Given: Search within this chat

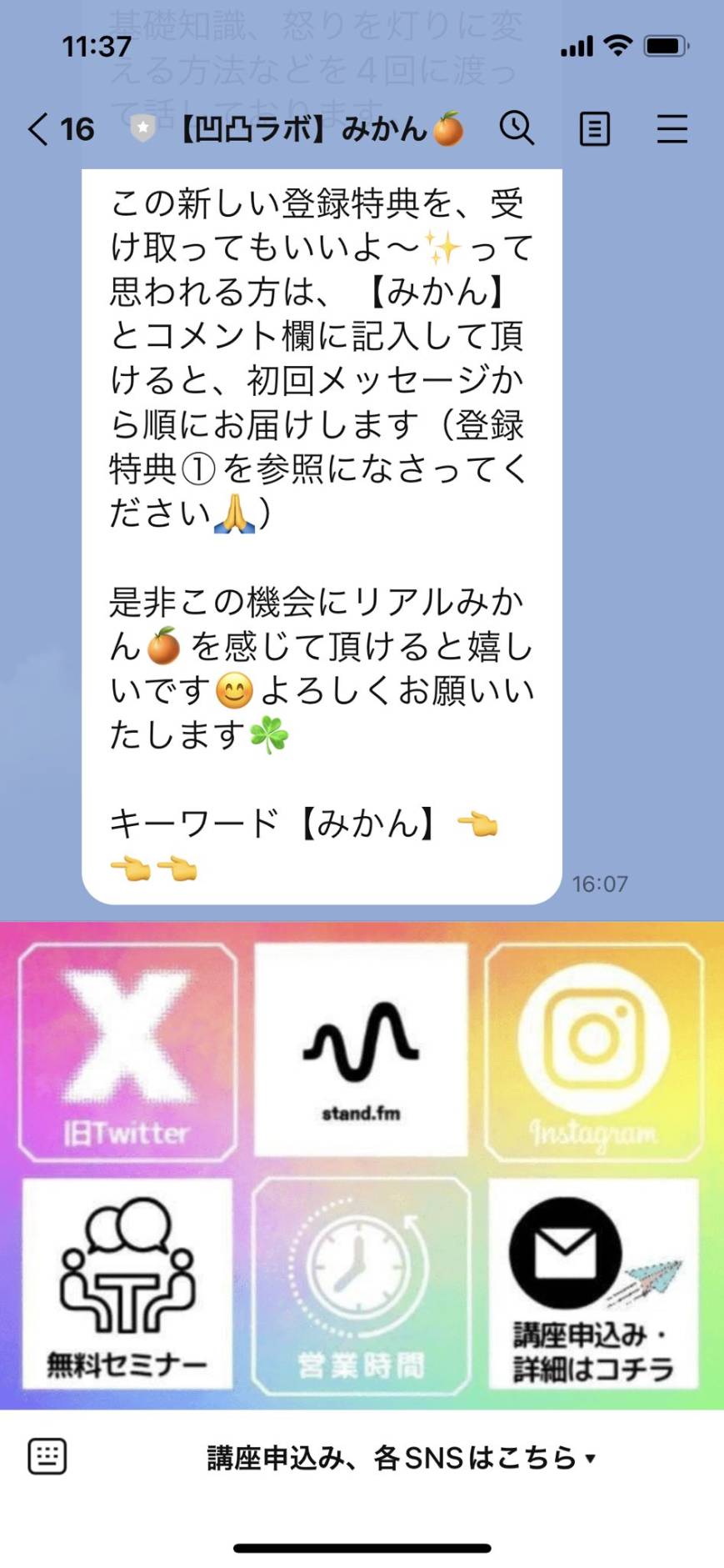Looking at the screenshot, I should point(517,129).
